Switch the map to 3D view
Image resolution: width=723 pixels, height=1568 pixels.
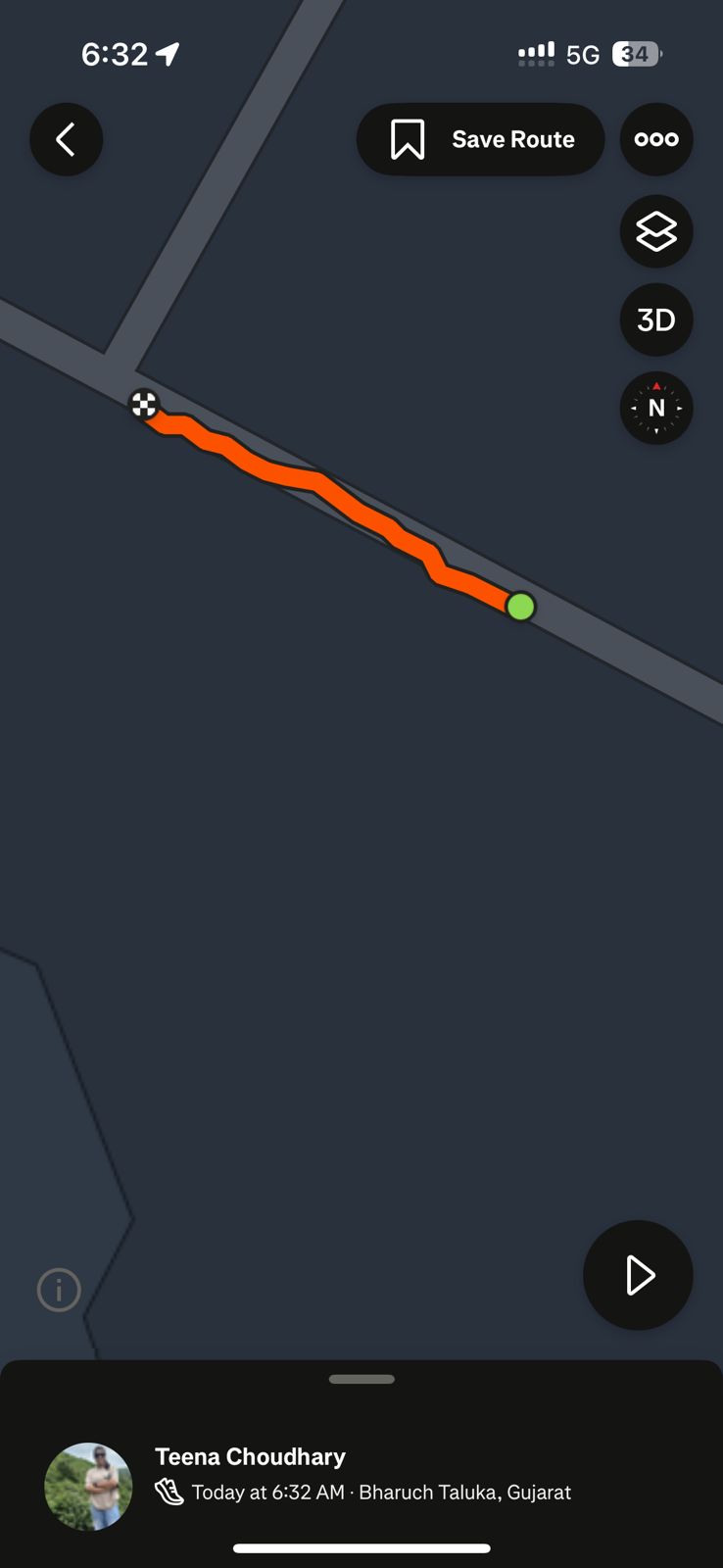click(656, 319)
